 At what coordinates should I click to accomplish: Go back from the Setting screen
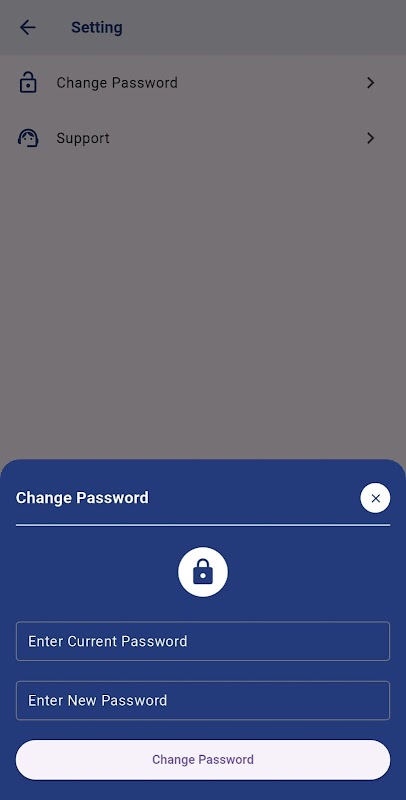tap(28, 28)
